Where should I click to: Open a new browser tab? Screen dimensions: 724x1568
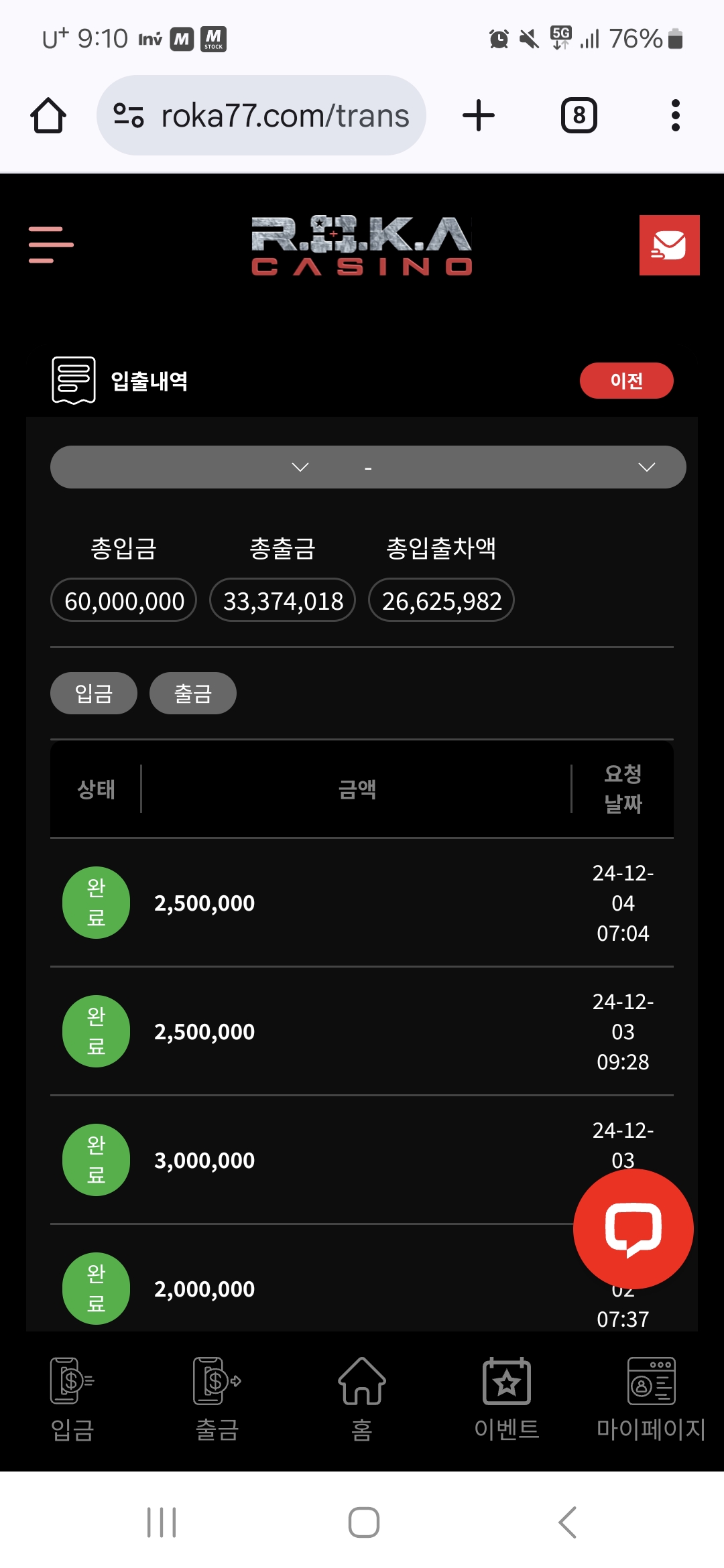click(x=479, y=115)
